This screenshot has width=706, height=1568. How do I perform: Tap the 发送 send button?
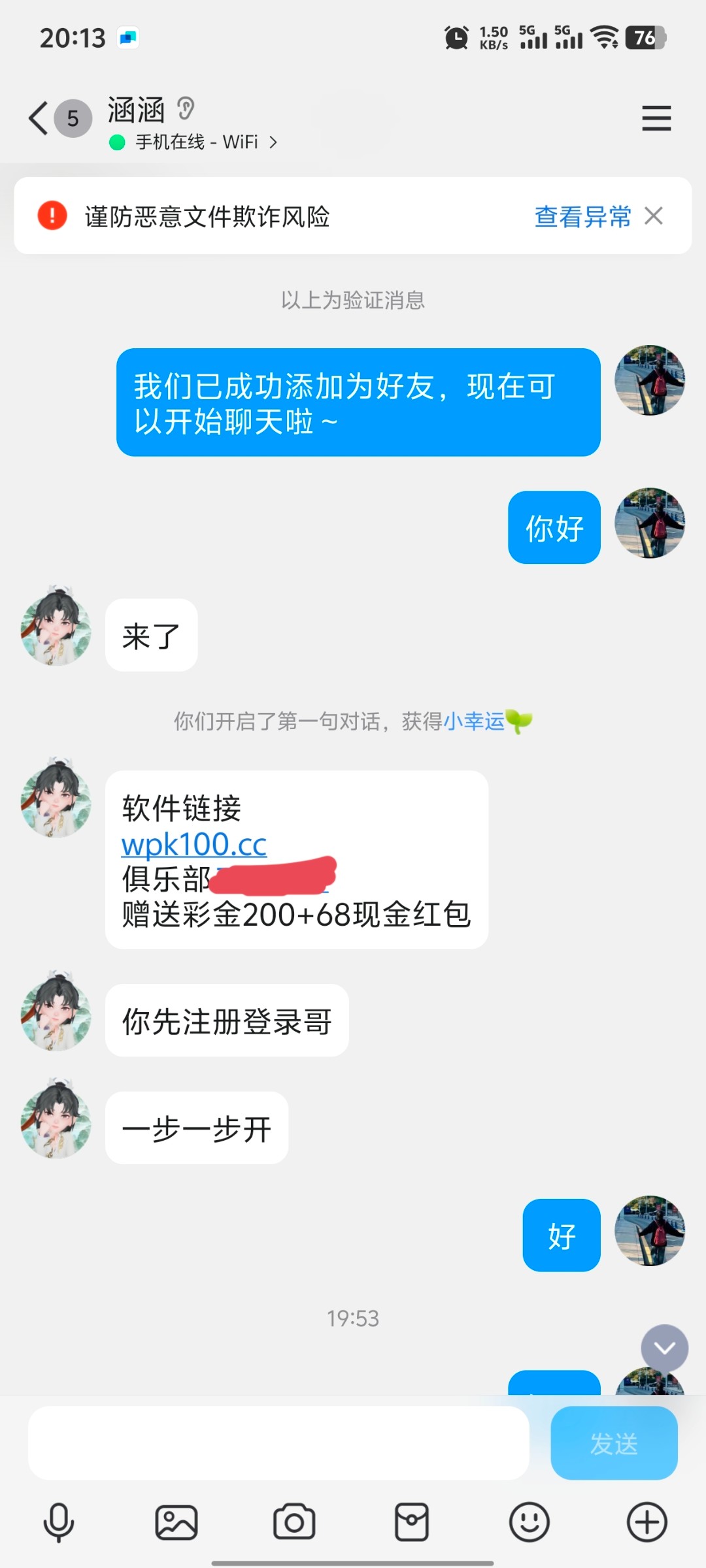click(614, 1443)
